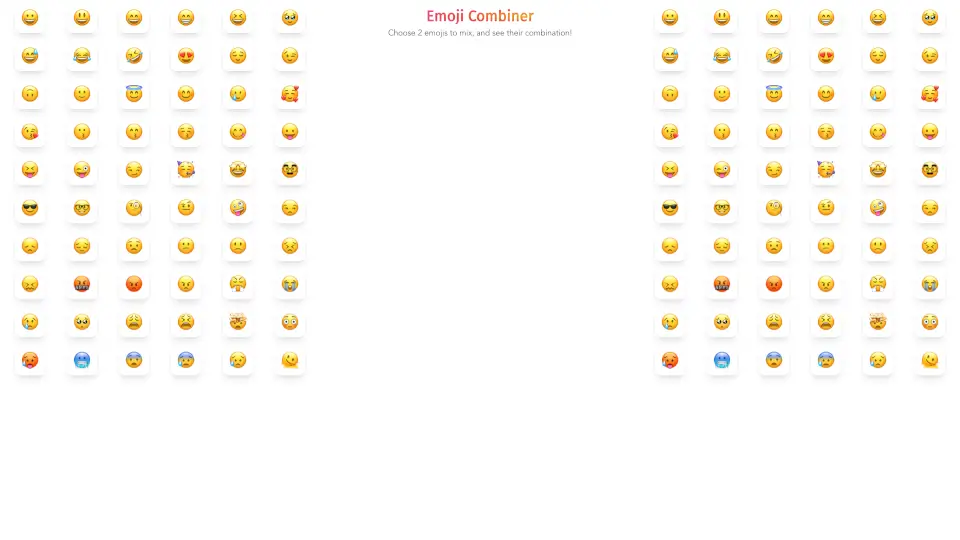Screen dimensions: 960x540
Task: Select the cursing face emoji in the left grid
Action: pos(82,284)
